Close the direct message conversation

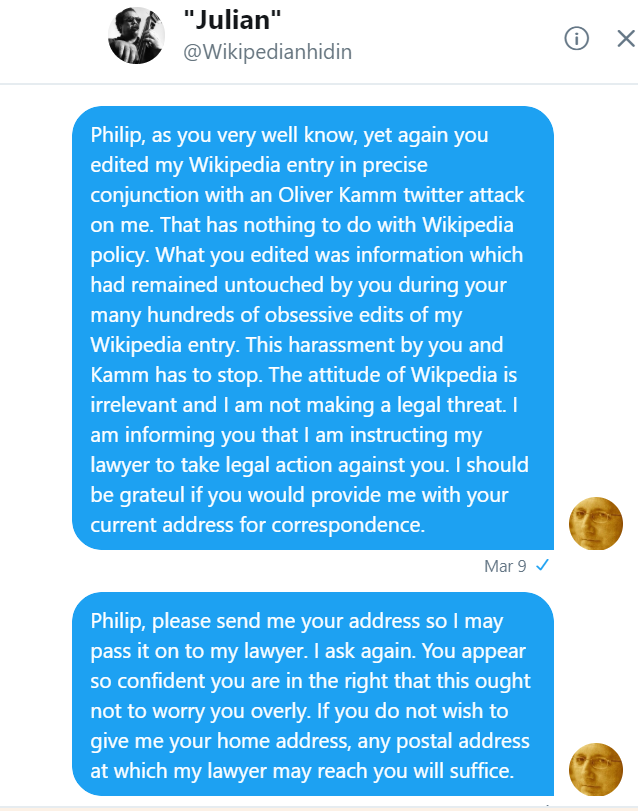pos(625,38)
